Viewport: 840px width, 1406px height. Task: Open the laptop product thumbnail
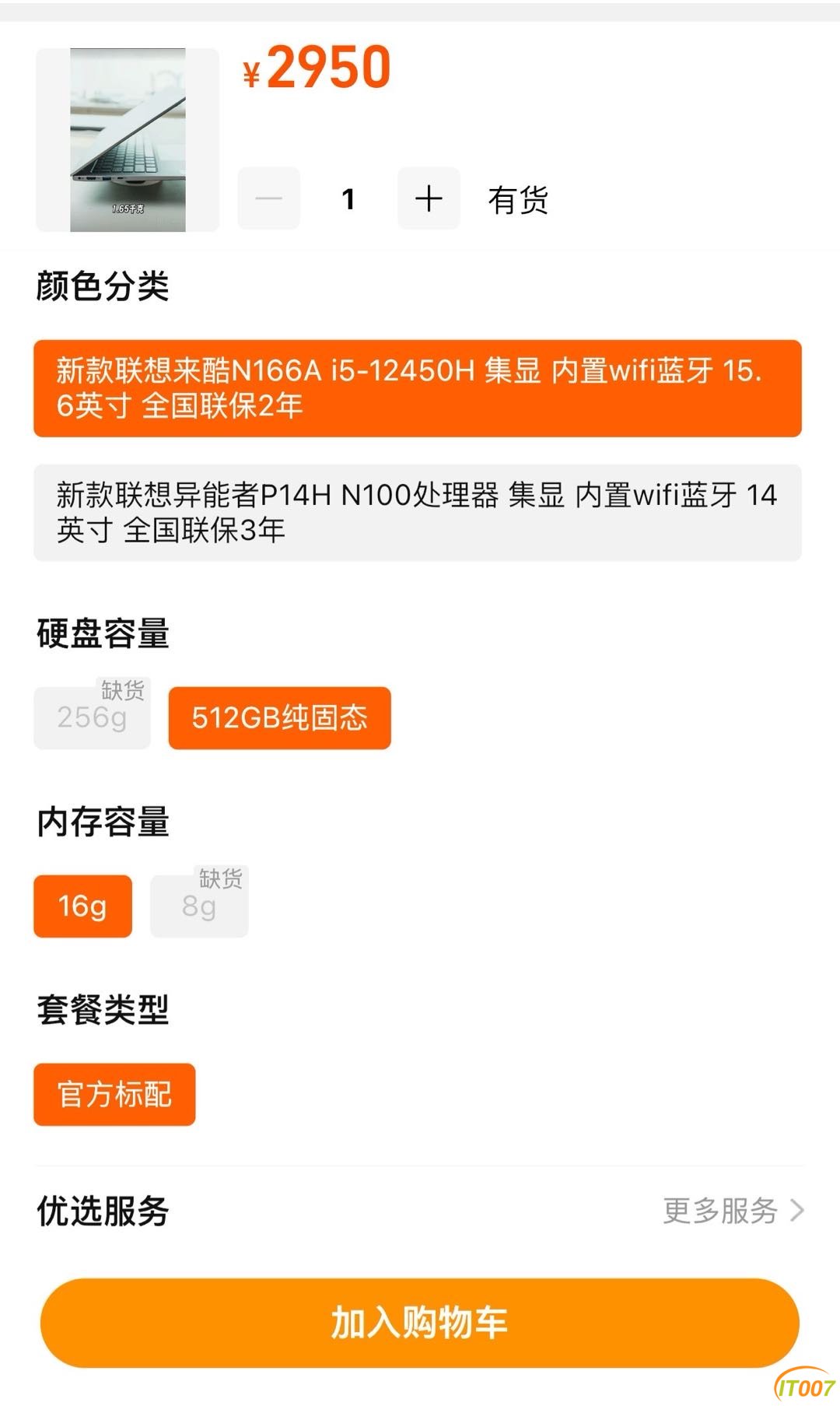tap(128, 140)
